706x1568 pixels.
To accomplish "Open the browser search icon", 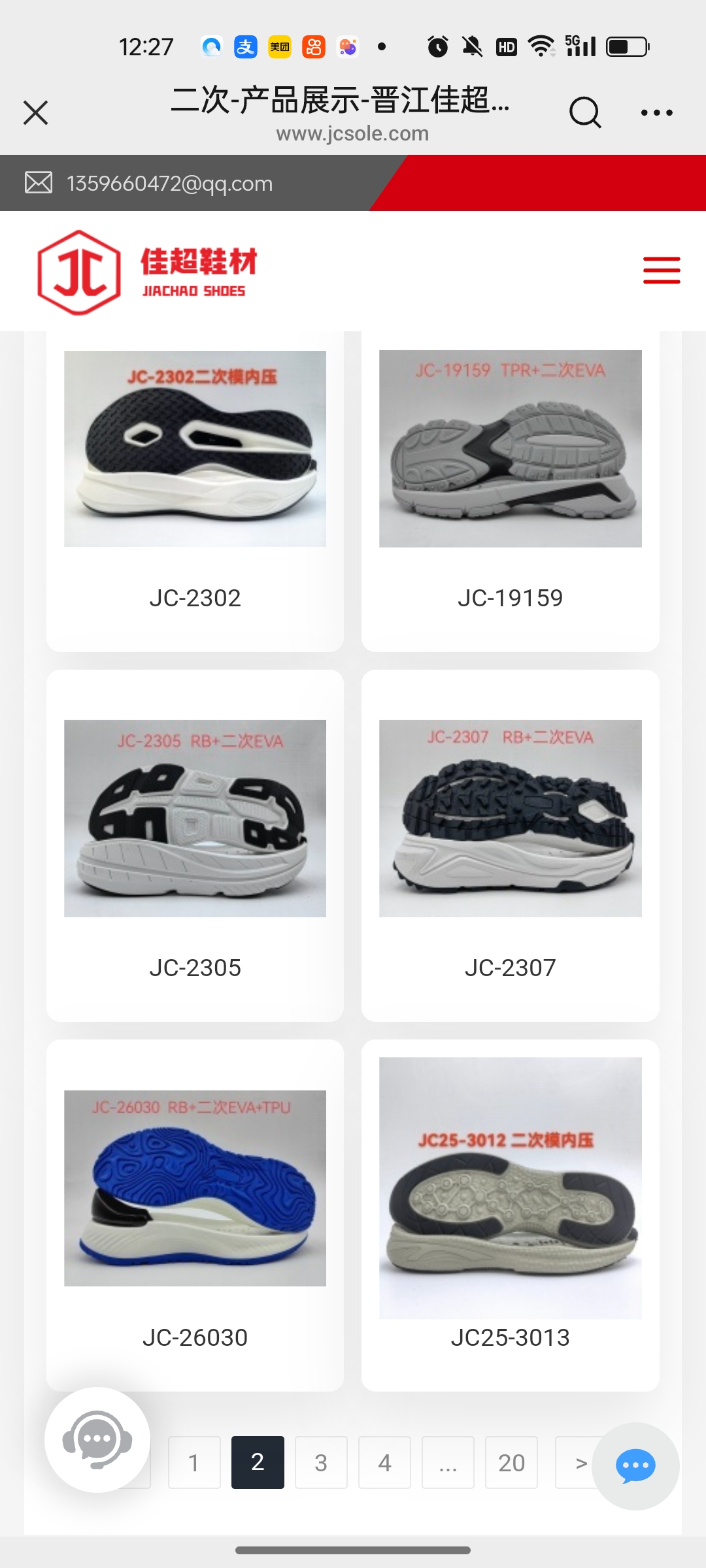I will (x=584, y=112).
